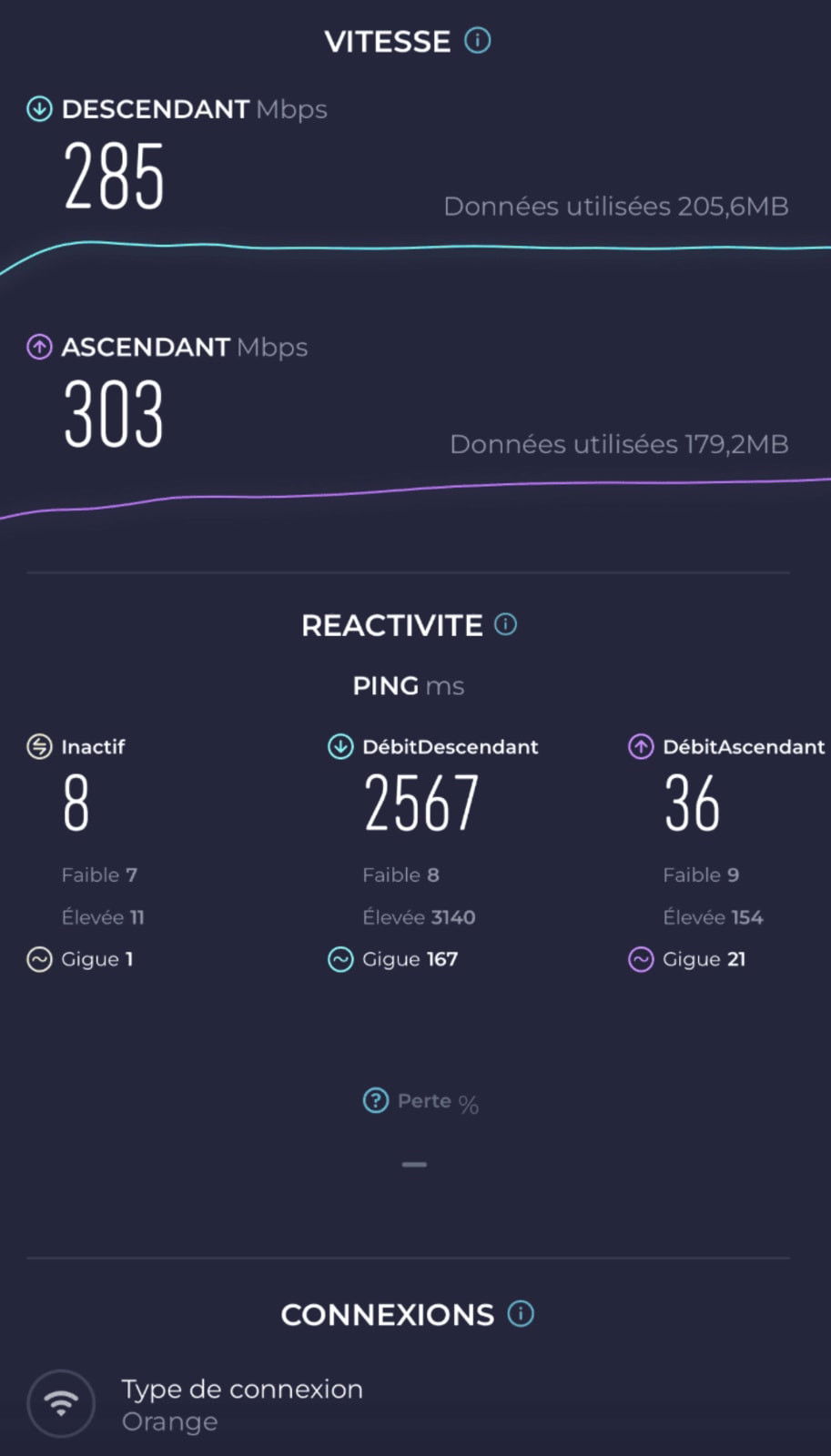Open the info icon next to VITESSE
The height and width of the screenshot is (1456, 831).
point(478,41)
